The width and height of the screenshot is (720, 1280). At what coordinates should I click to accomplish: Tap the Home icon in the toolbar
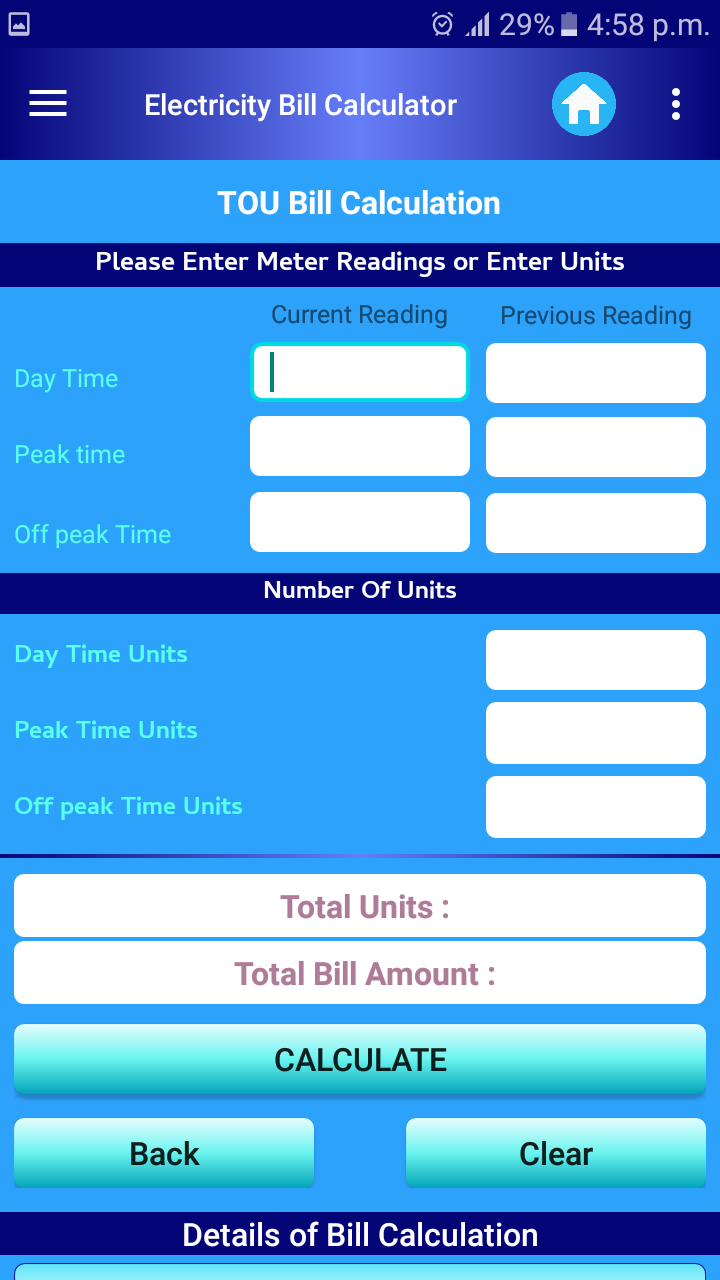click(584, 103)
